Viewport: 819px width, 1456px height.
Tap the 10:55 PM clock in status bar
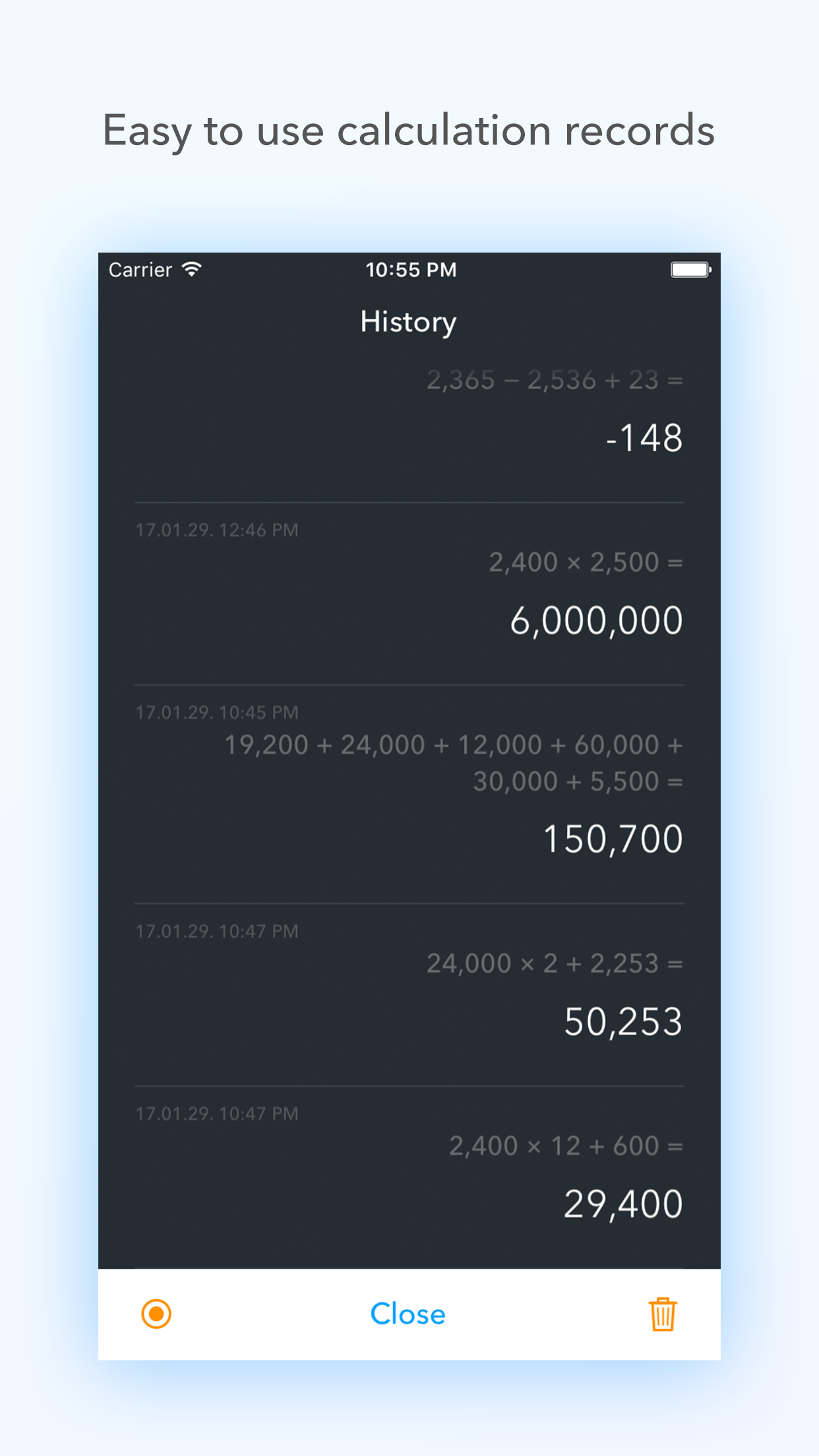click(410, 269)
